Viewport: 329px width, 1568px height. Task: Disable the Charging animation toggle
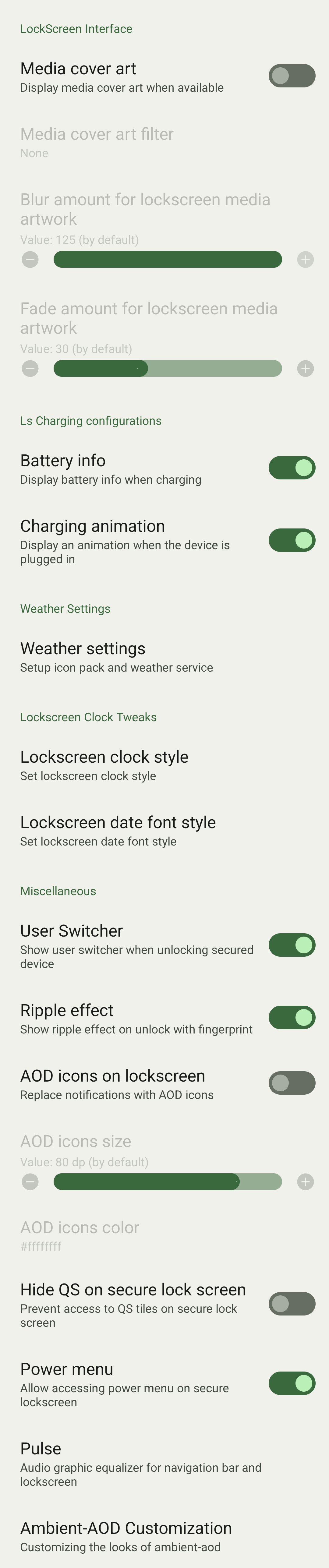pyautogui.click(x=292, y=540)
